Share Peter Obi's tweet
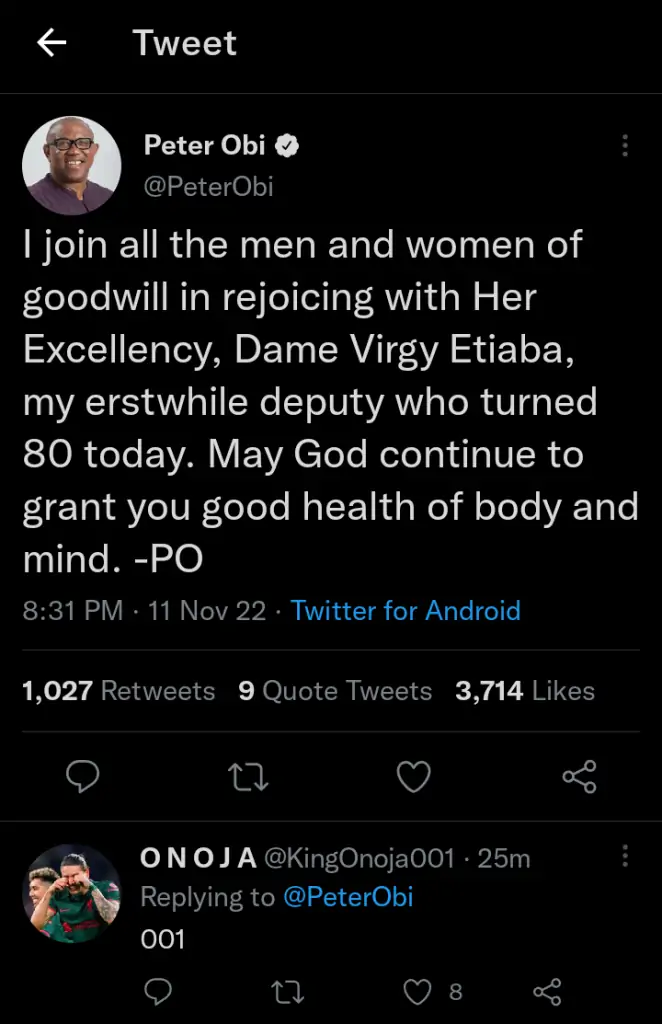This screenshot has height=1024, width=662. point(579,776)
